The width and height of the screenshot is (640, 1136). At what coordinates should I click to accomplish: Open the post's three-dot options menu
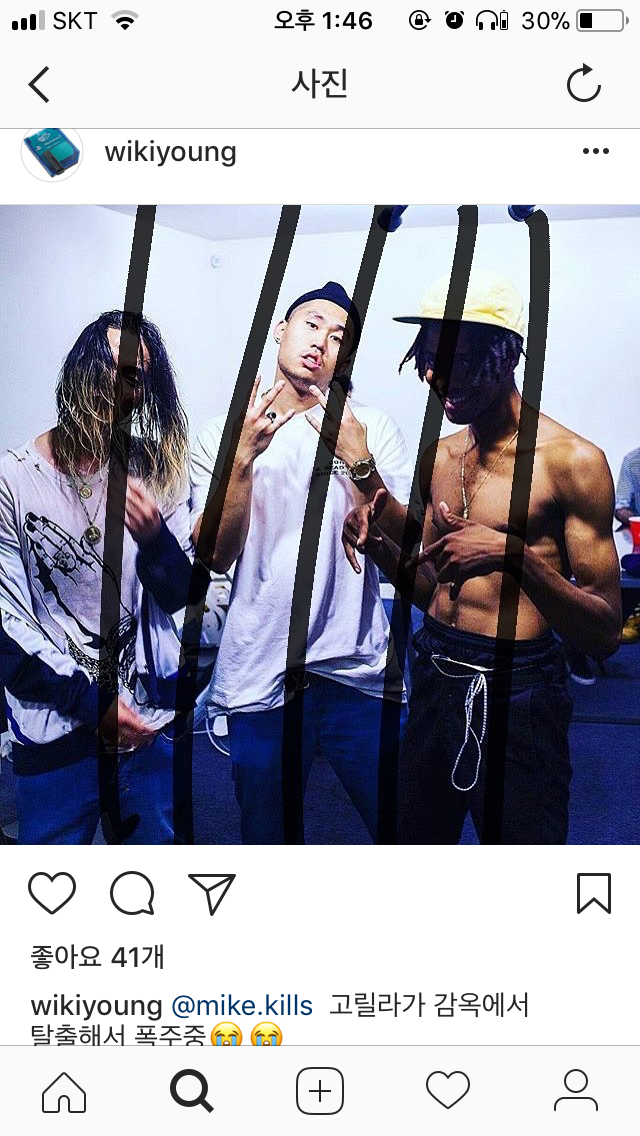click(595, 152)
